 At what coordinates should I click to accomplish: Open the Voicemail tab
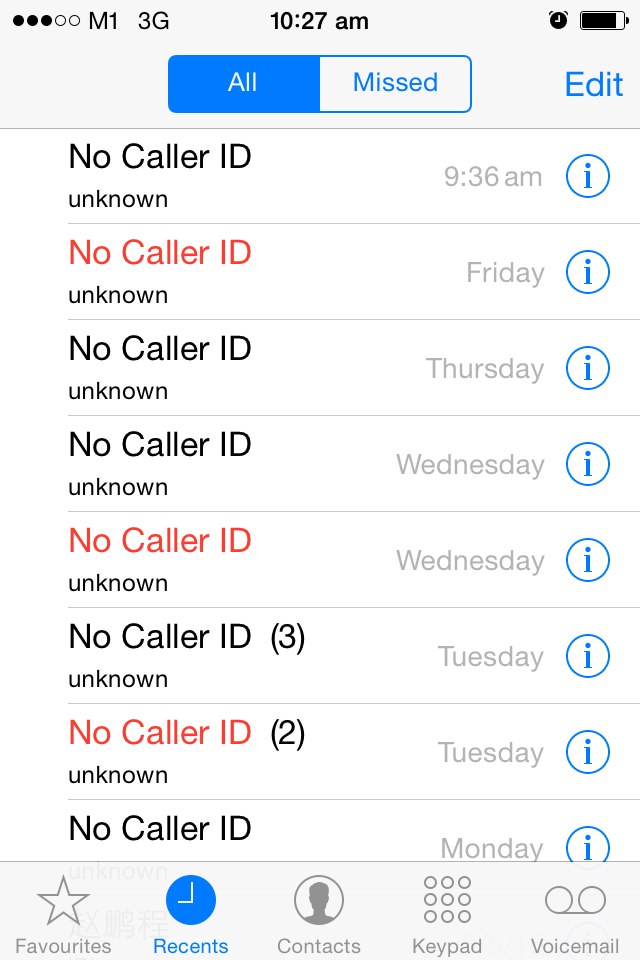coord(575,915)
